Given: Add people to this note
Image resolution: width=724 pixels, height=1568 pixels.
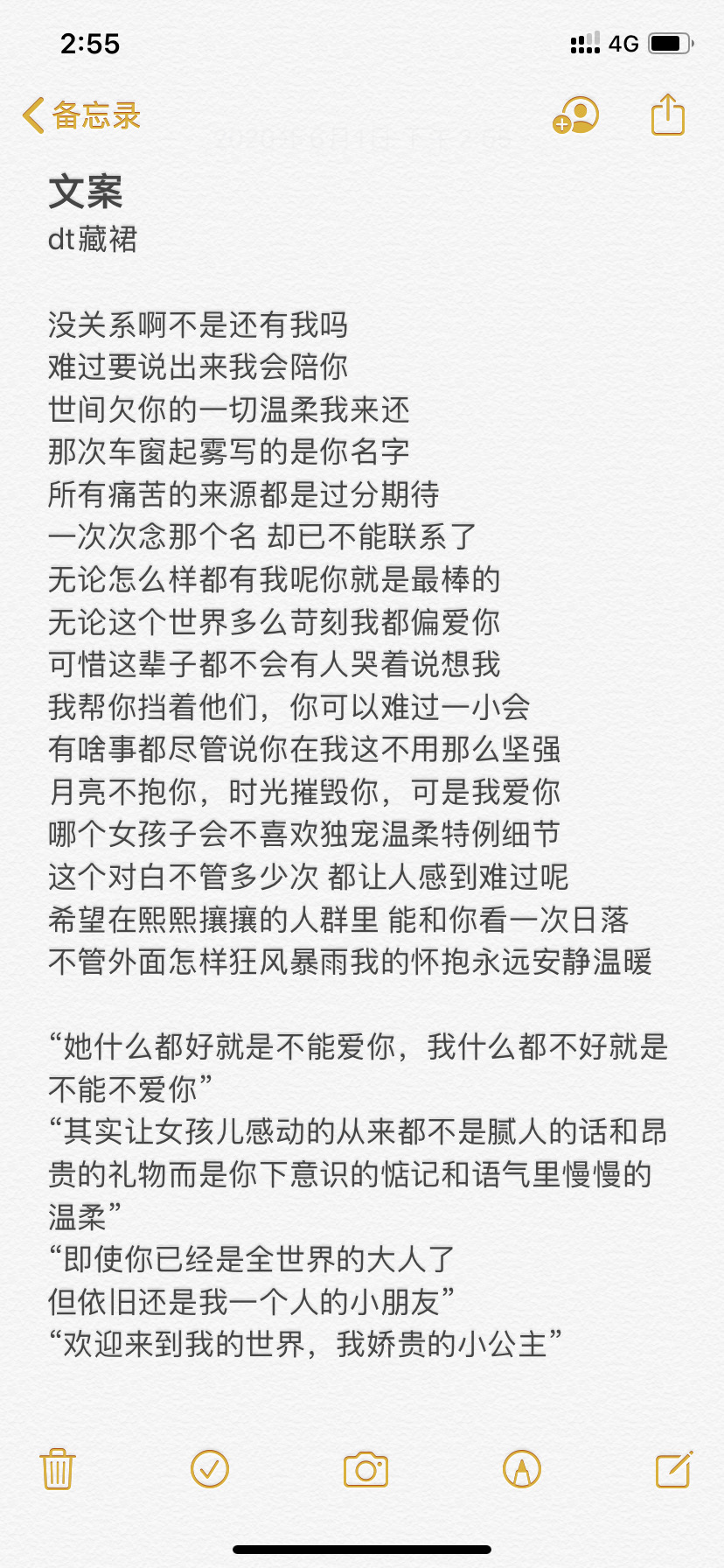Looking at the screenshot, I should [576, 115].
